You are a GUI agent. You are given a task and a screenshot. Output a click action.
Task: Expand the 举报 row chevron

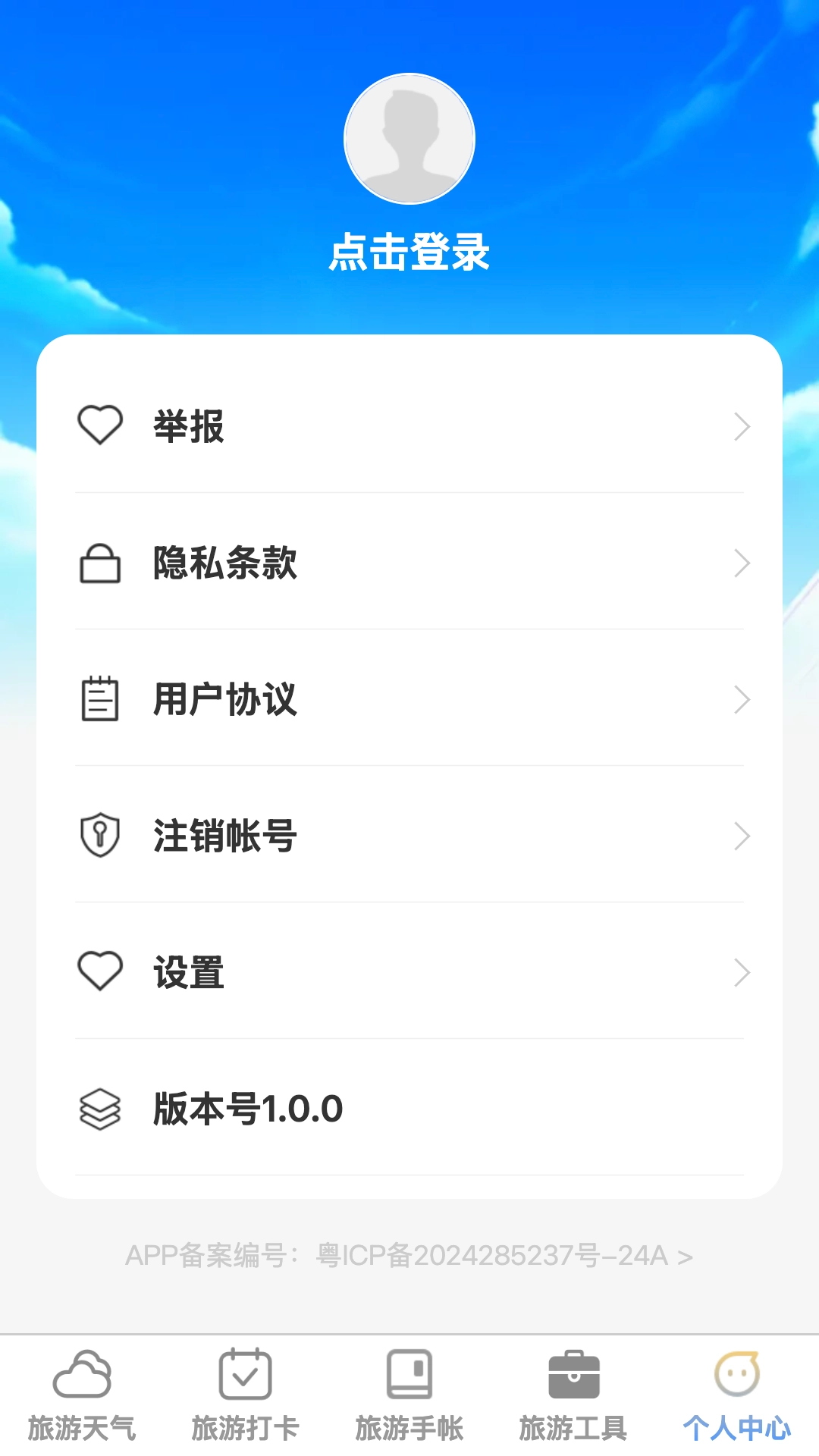tap(742, 426)
